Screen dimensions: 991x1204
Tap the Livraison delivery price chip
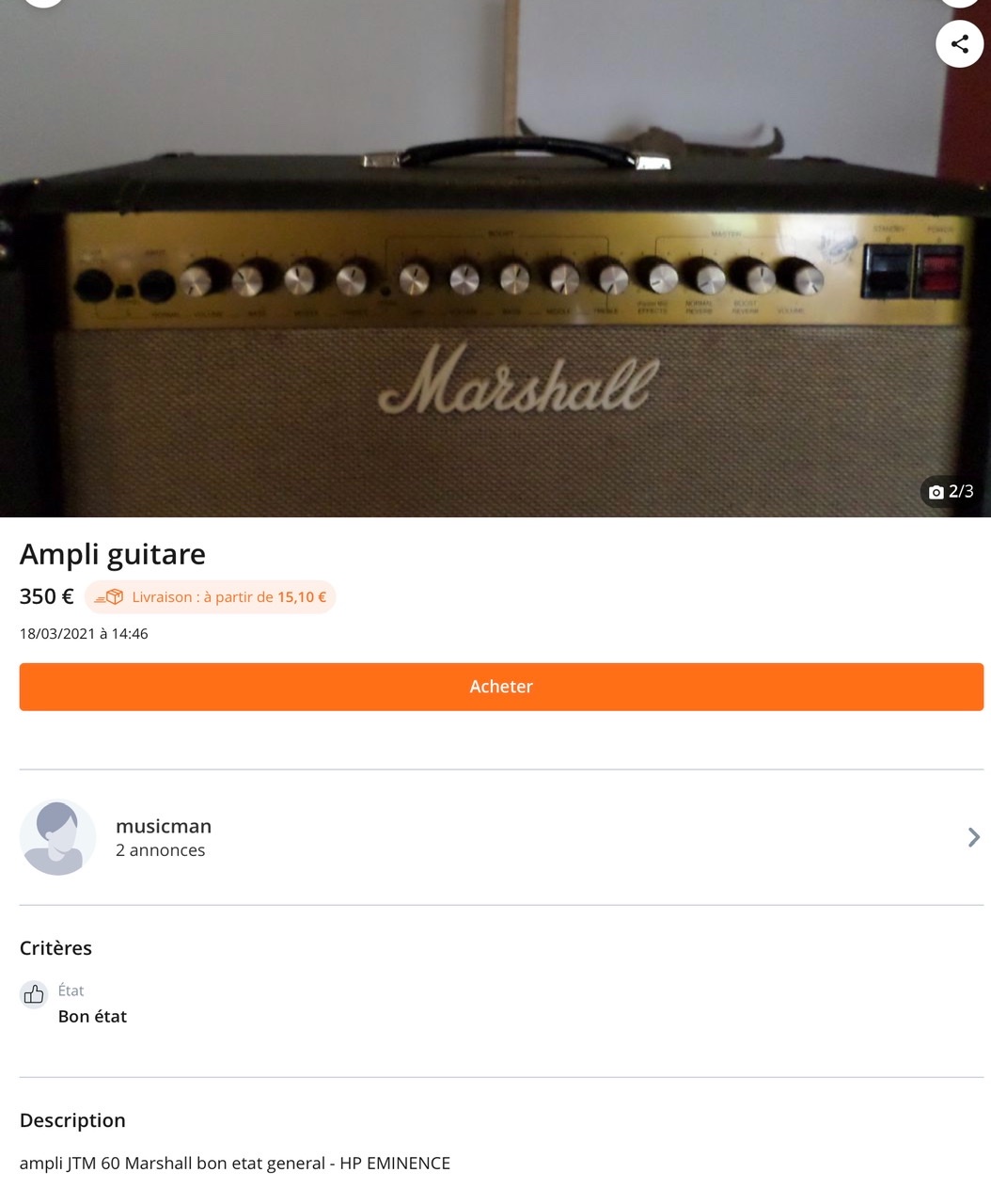click(211, 597)
